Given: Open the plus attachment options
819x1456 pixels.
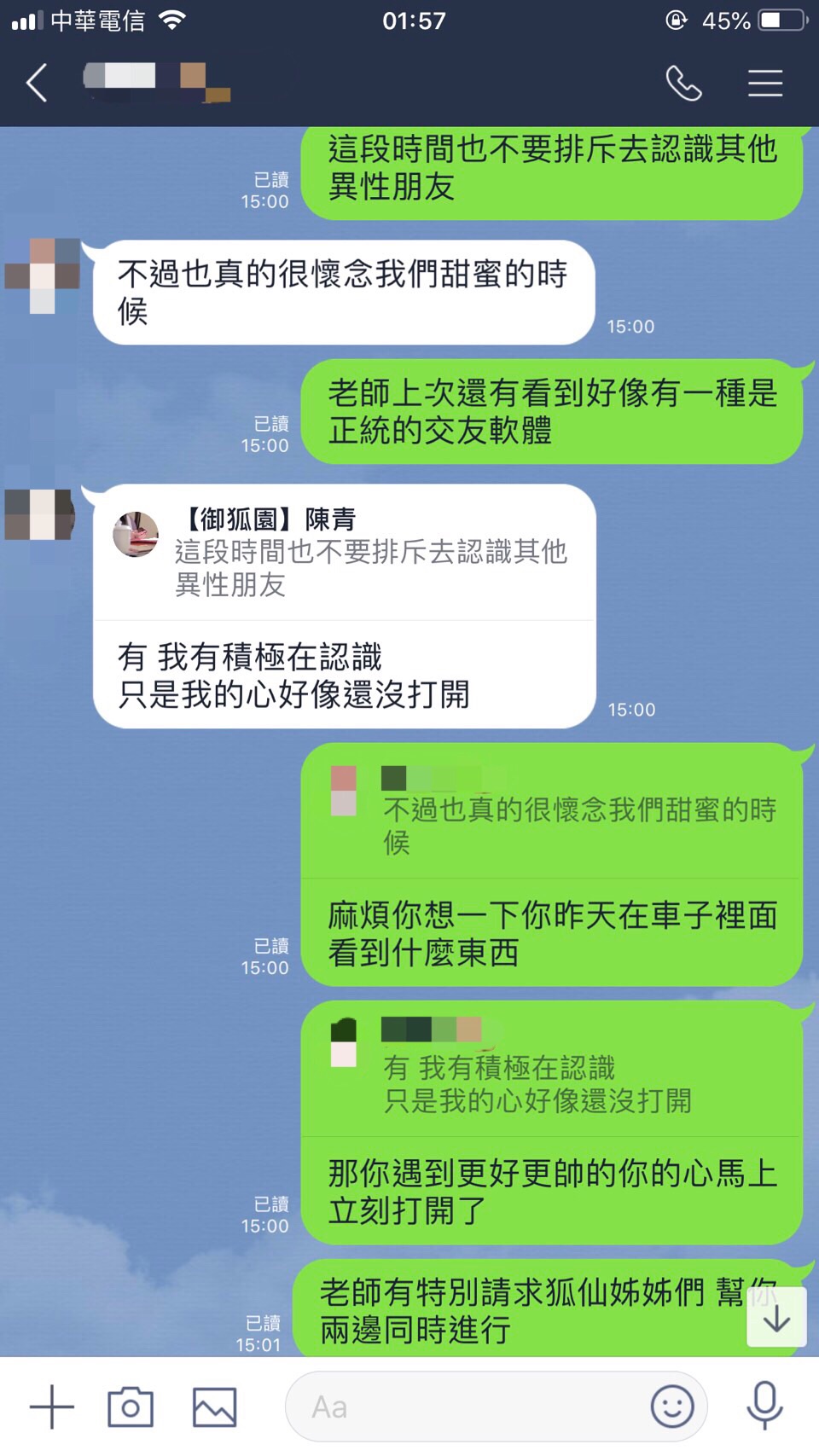Looking at the screenshot, I should (52, 1407).
